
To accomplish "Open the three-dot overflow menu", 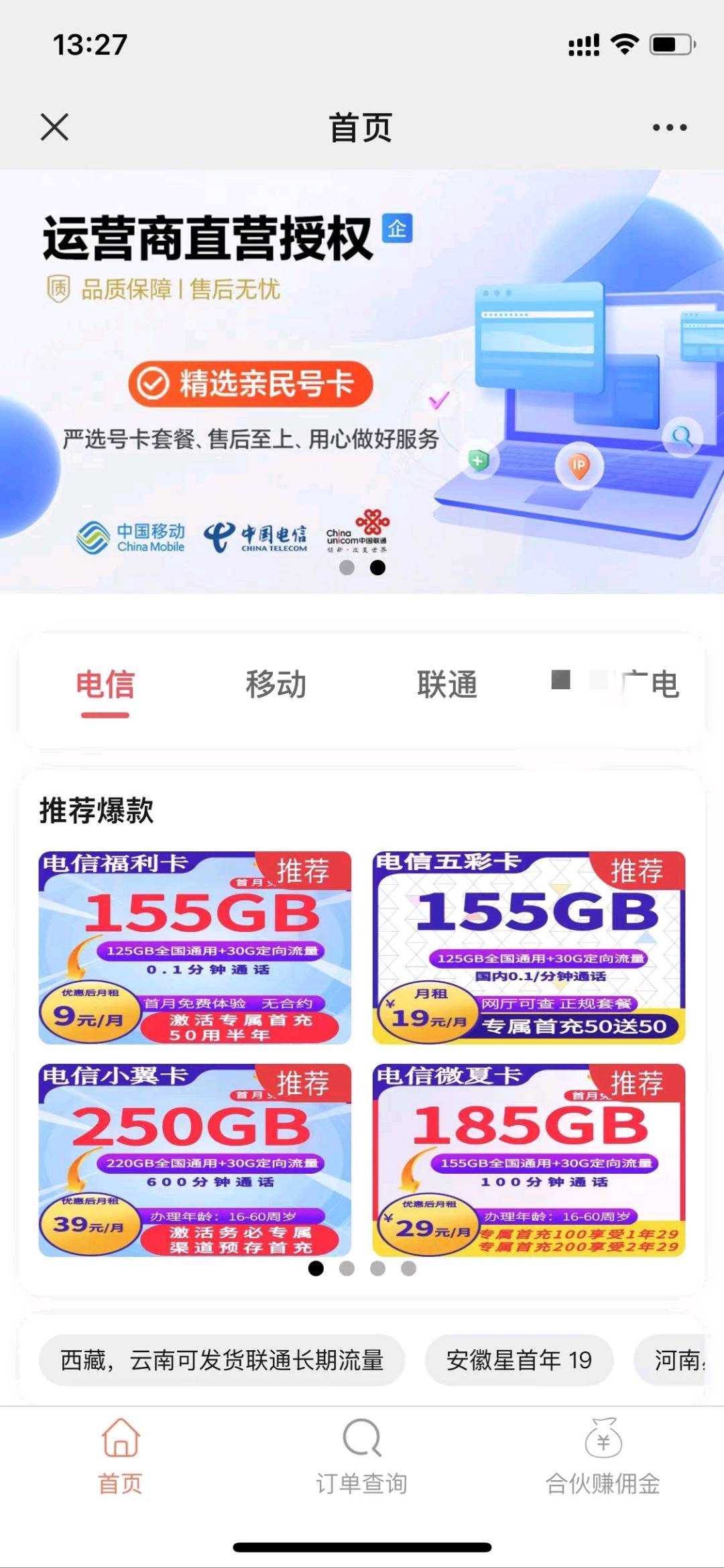I will click(x=670, y=127).
